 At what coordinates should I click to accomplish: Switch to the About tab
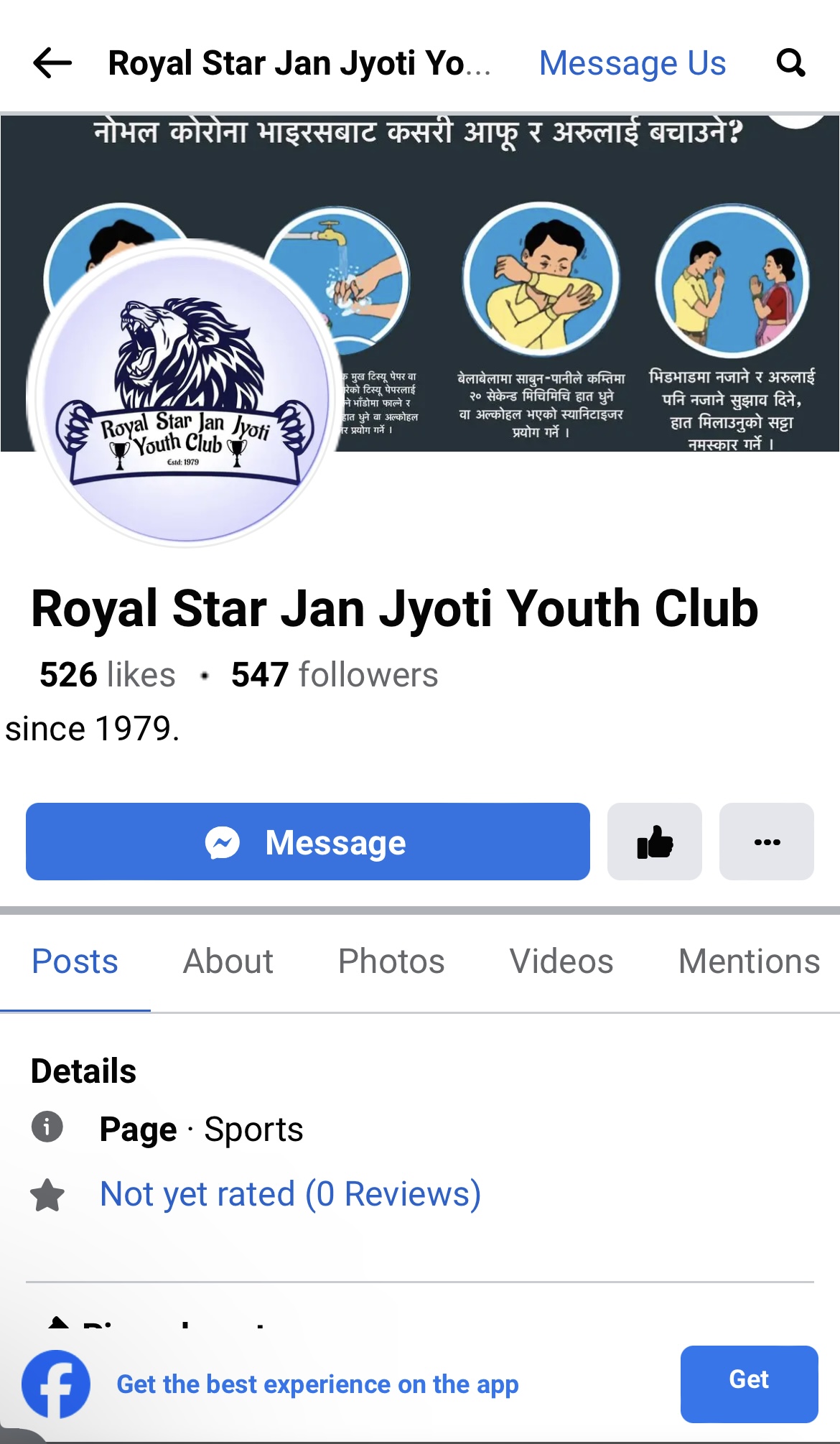[228, 961]
